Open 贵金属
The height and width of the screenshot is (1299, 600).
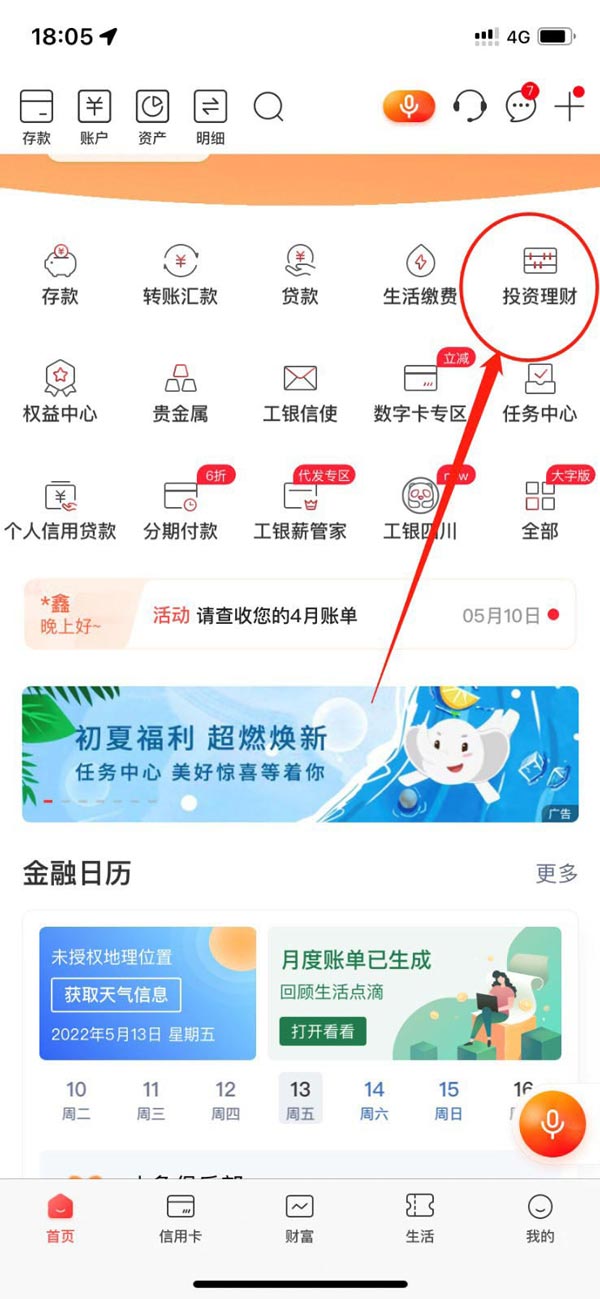[x=180, y=393]
